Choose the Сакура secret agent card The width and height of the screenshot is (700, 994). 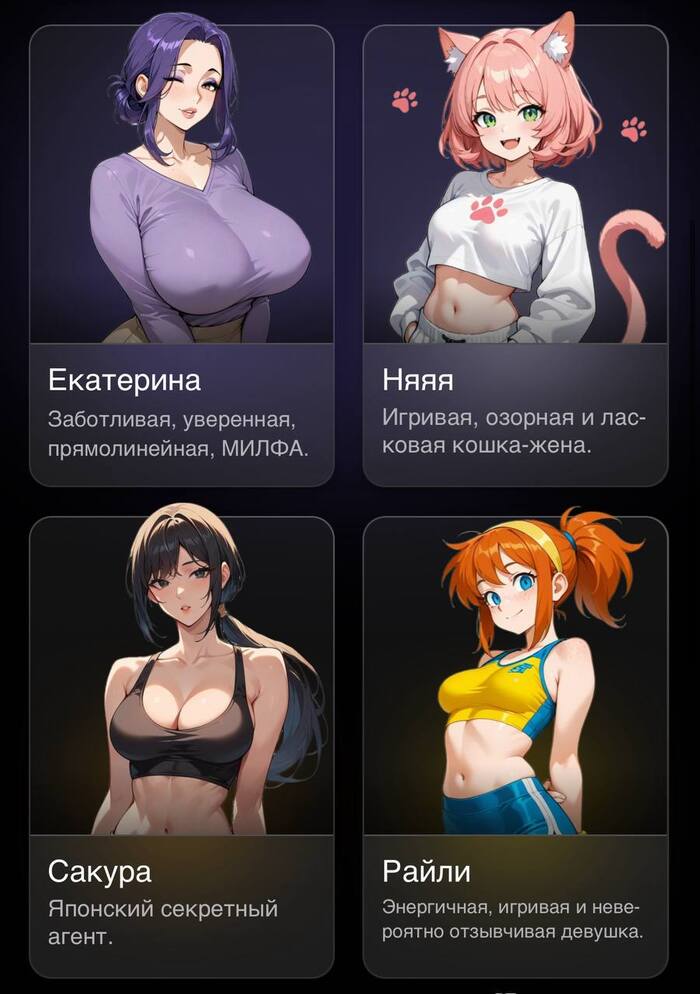pos(181,745)
